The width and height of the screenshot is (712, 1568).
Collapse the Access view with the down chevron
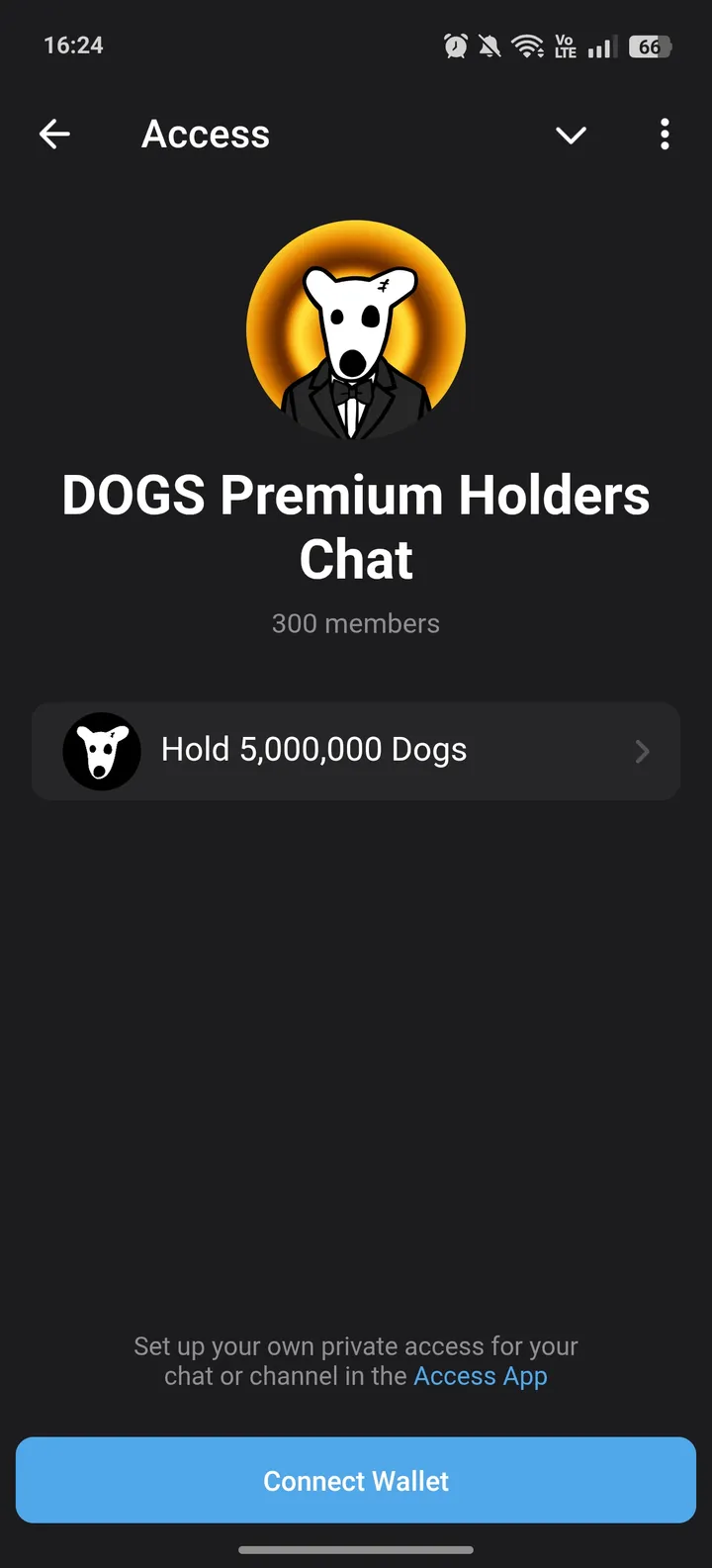tap(571, 136)
